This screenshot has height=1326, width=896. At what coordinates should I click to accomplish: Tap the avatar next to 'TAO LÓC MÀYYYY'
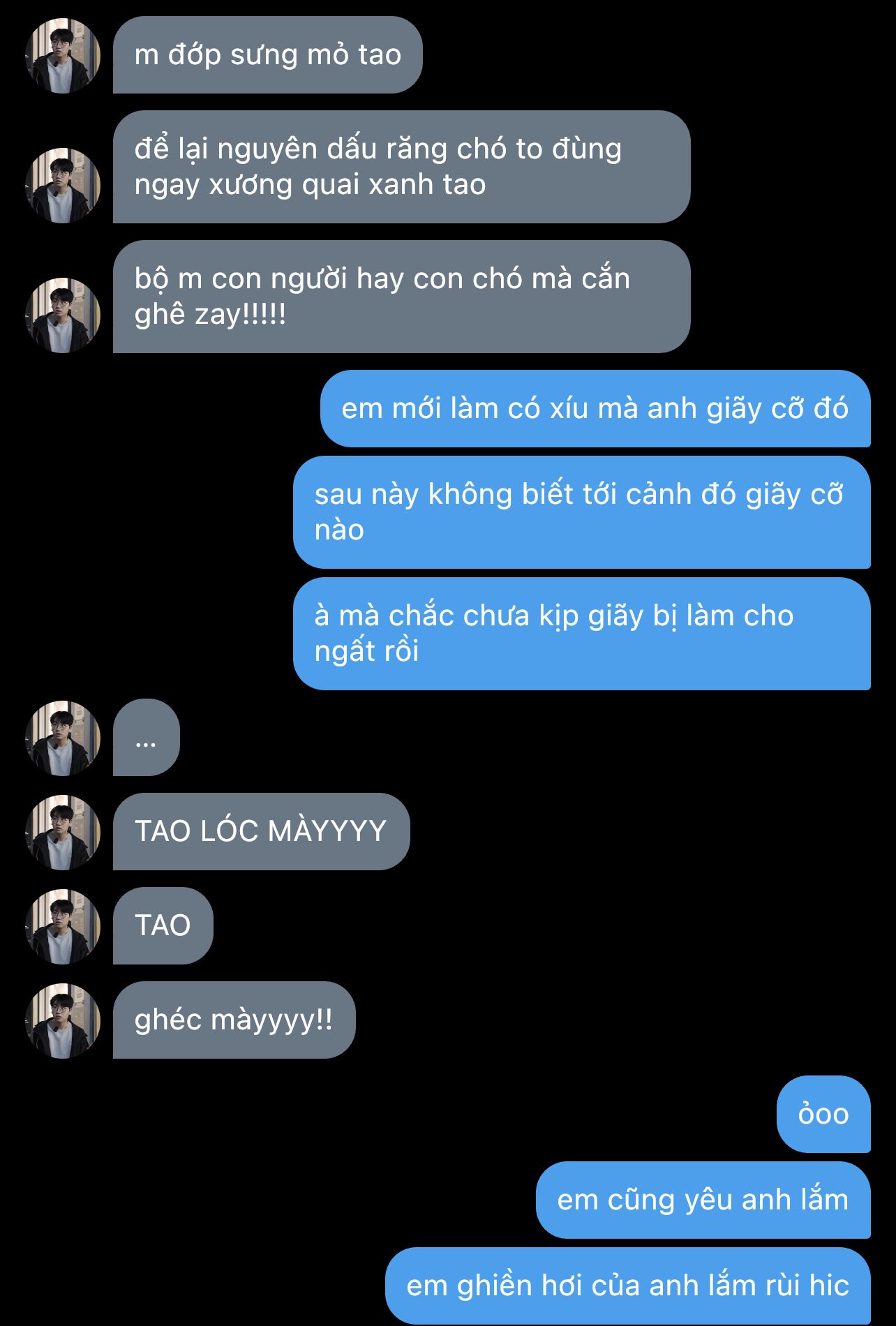point(63,832)
